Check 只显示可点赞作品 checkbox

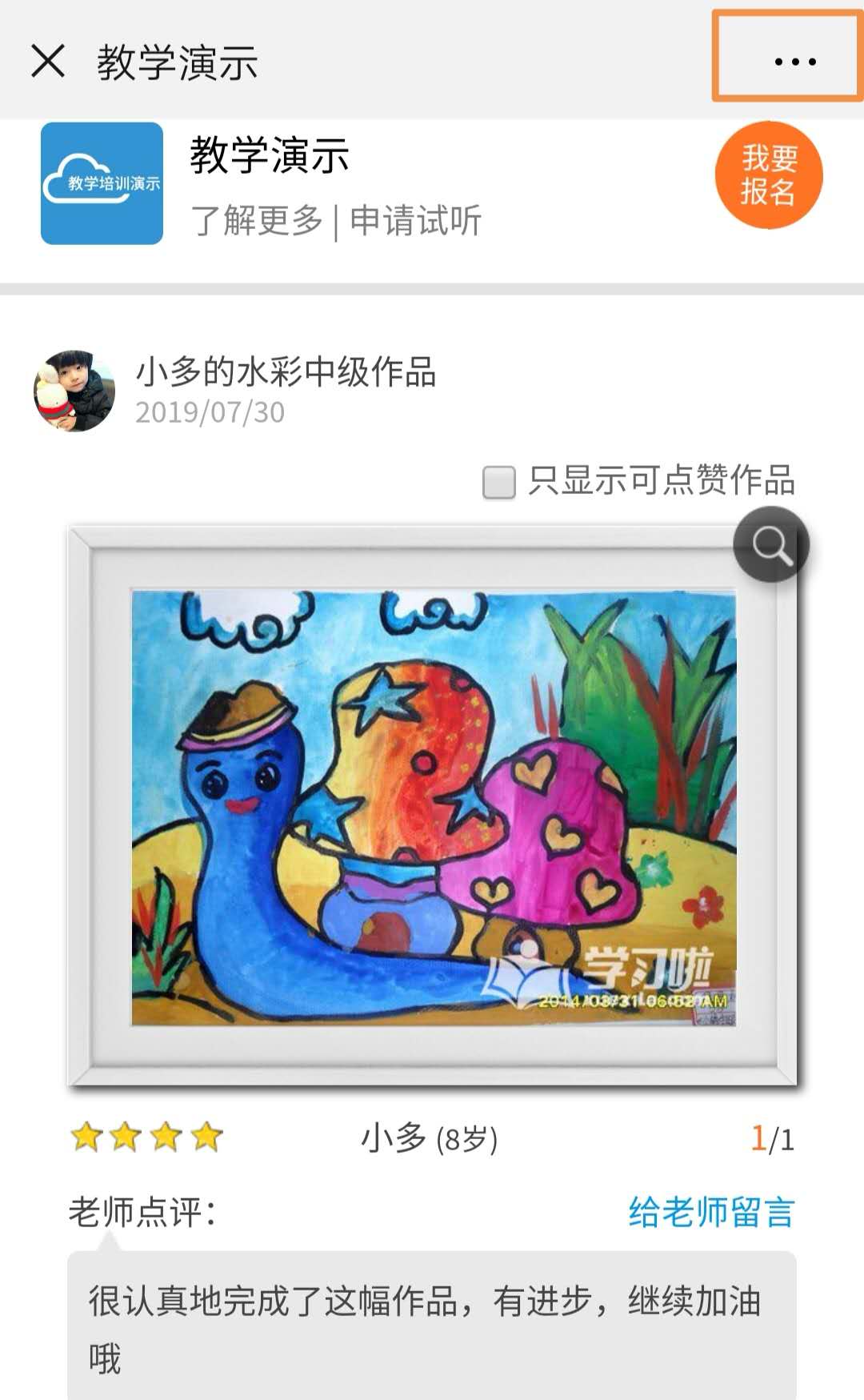(x=499, y=482)
